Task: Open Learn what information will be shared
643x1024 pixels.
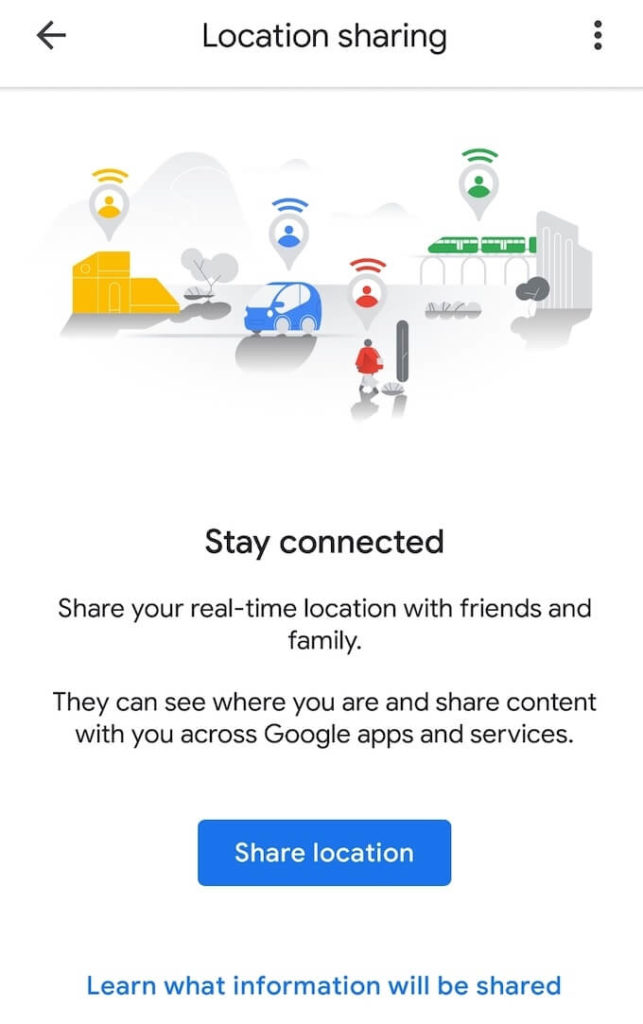Action: 324,986
